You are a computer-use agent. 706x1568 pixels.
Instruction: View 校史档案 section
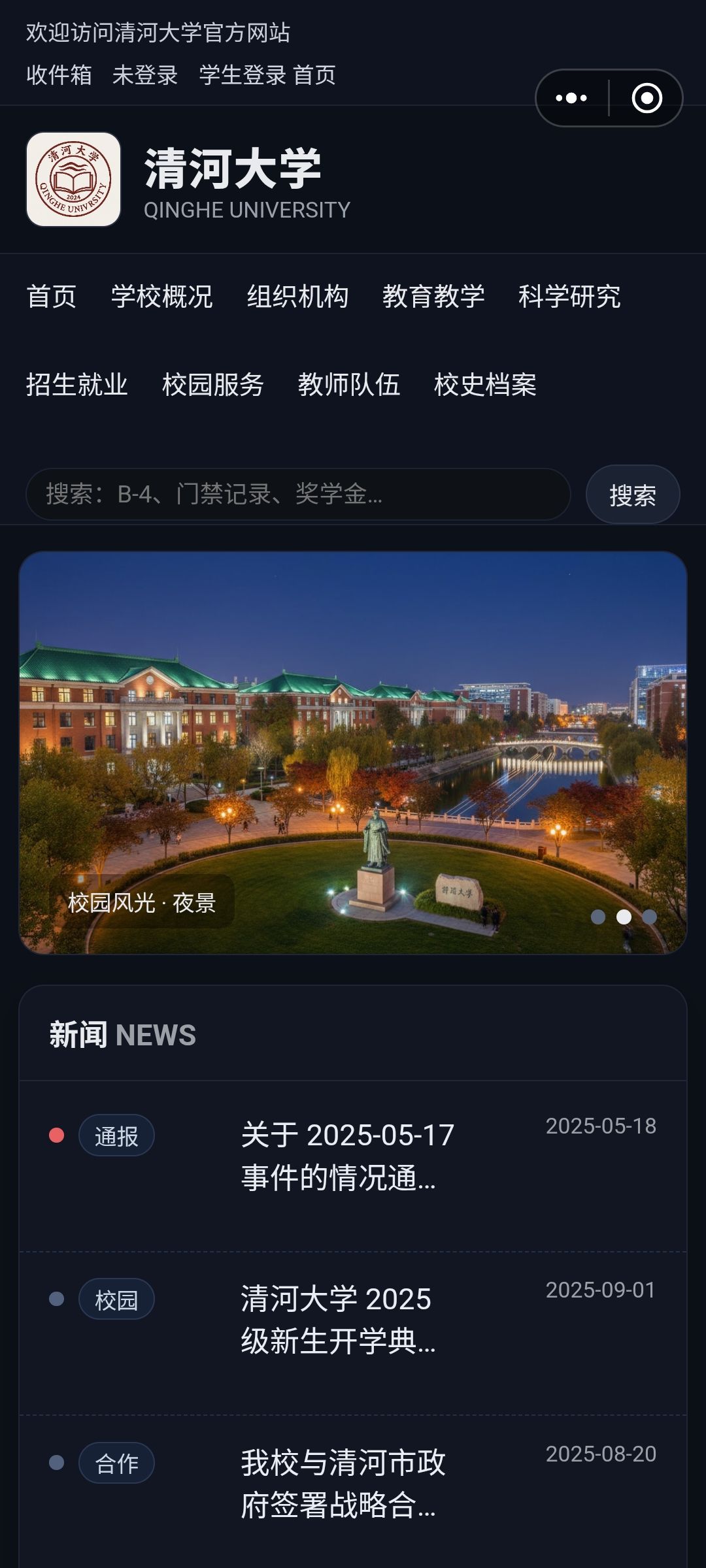pyautogui.click(x=485, y=385)
